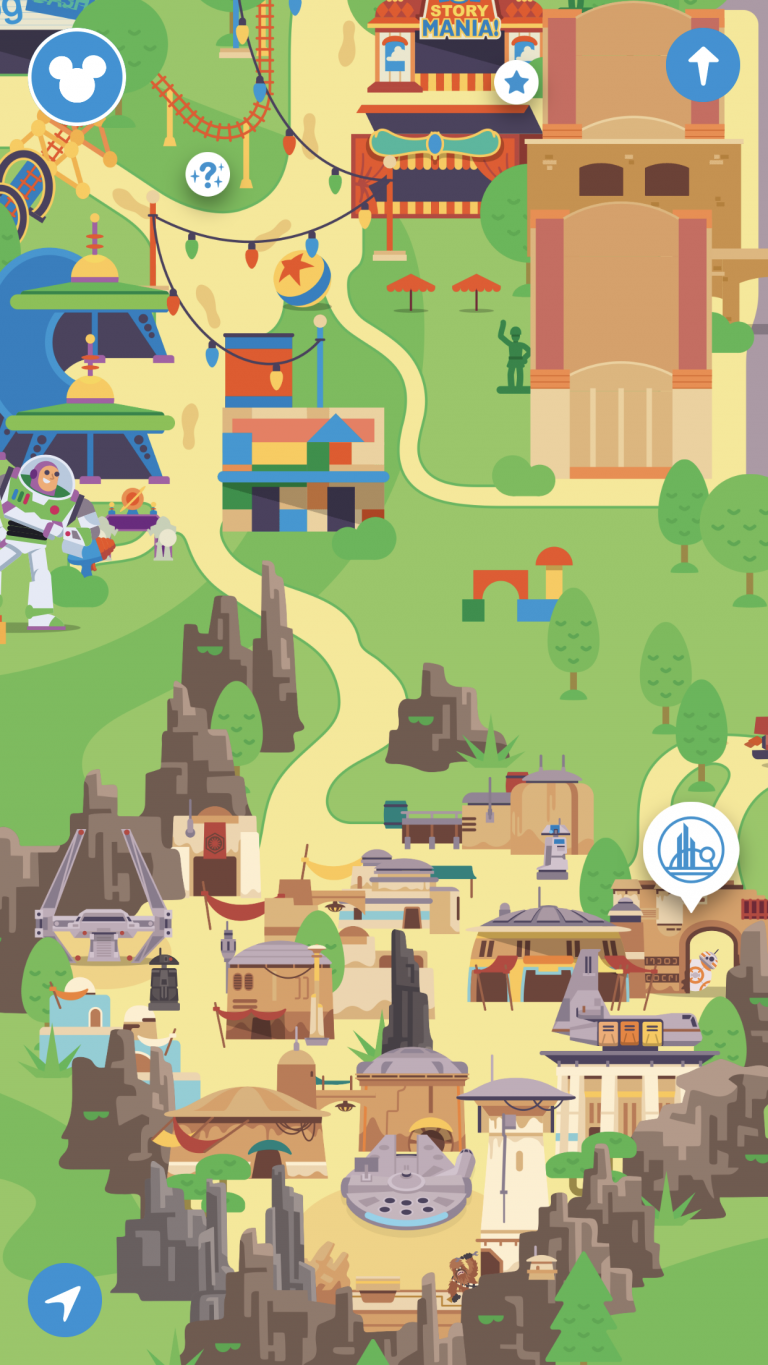Select the star marker near Toy Story Mania
The width and height of the screenshot is (768, 1365).
click(516, 82)
